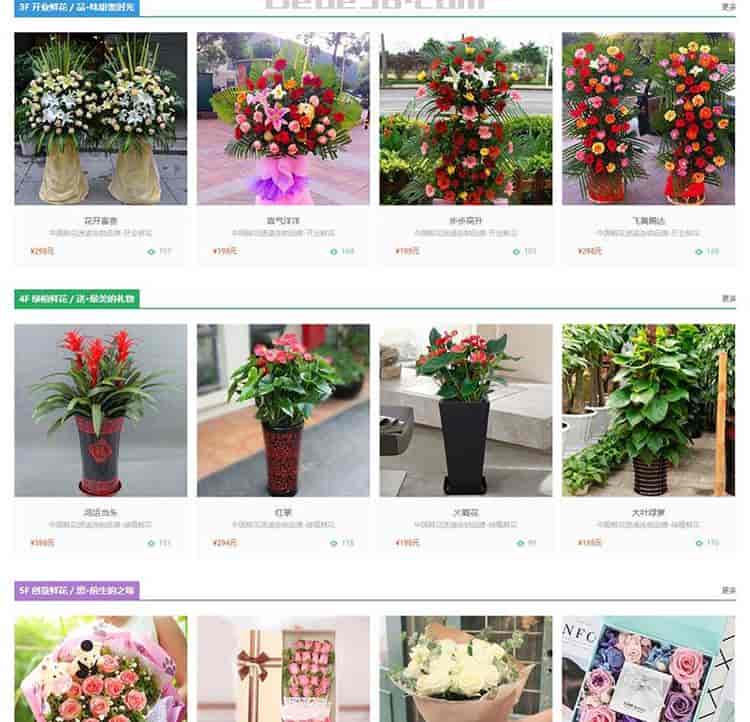The image size is (750, 722).
Task: View the 喜气洋洋 flower basket
Action: (283, 119)
